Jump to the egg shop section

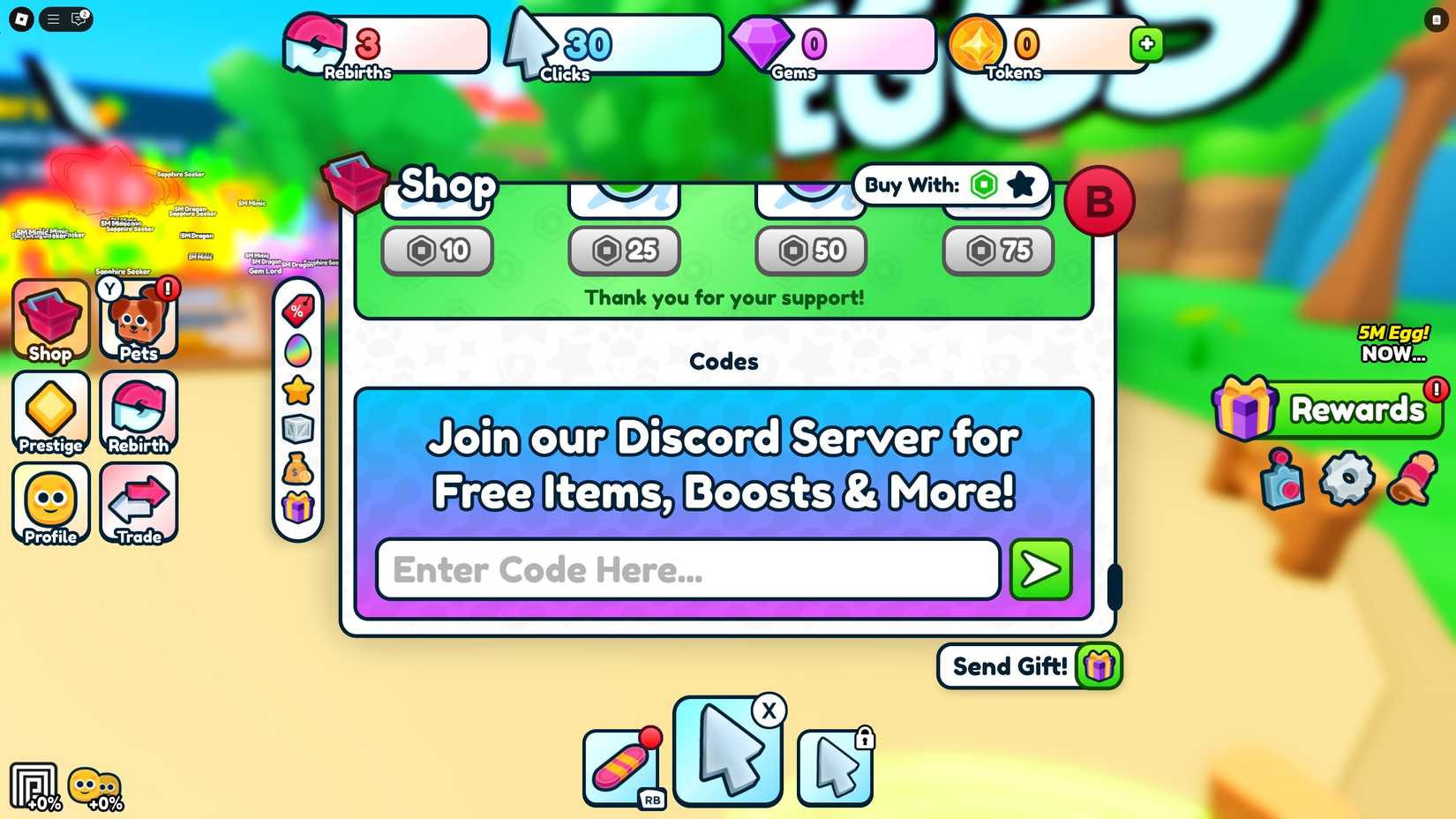[x=298, y=351]
